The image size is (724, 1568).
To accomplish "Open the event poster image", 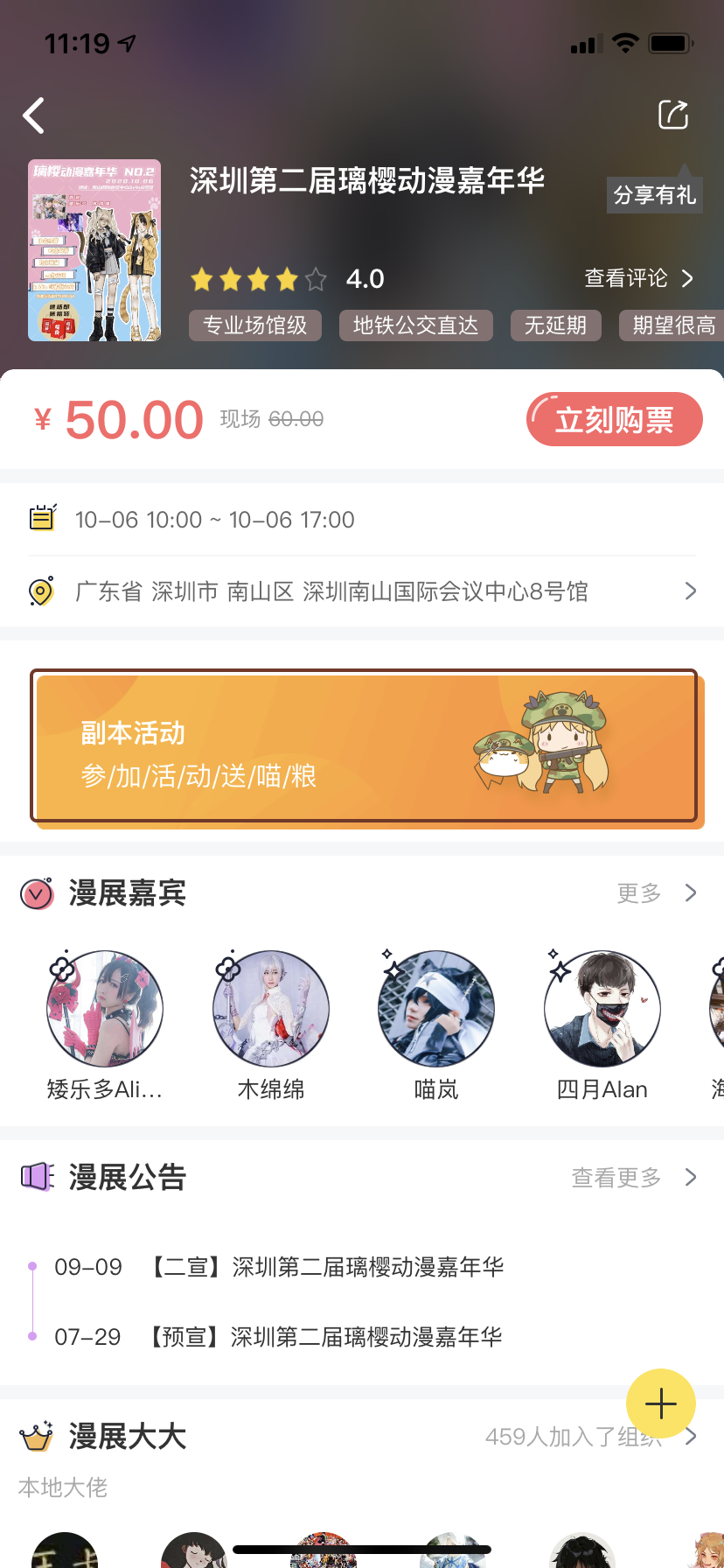I will coord(94,250).
